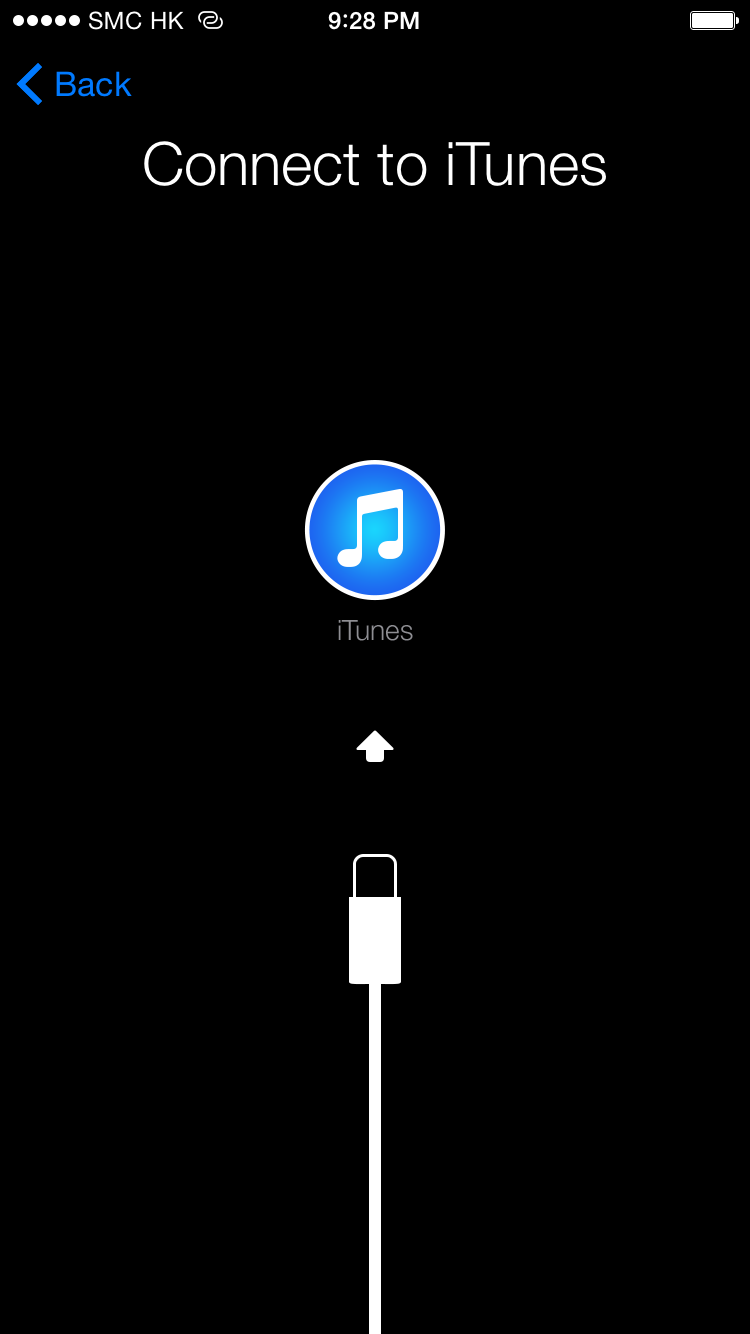Go back from Connect to iTunes

click(x=75, y=85)
